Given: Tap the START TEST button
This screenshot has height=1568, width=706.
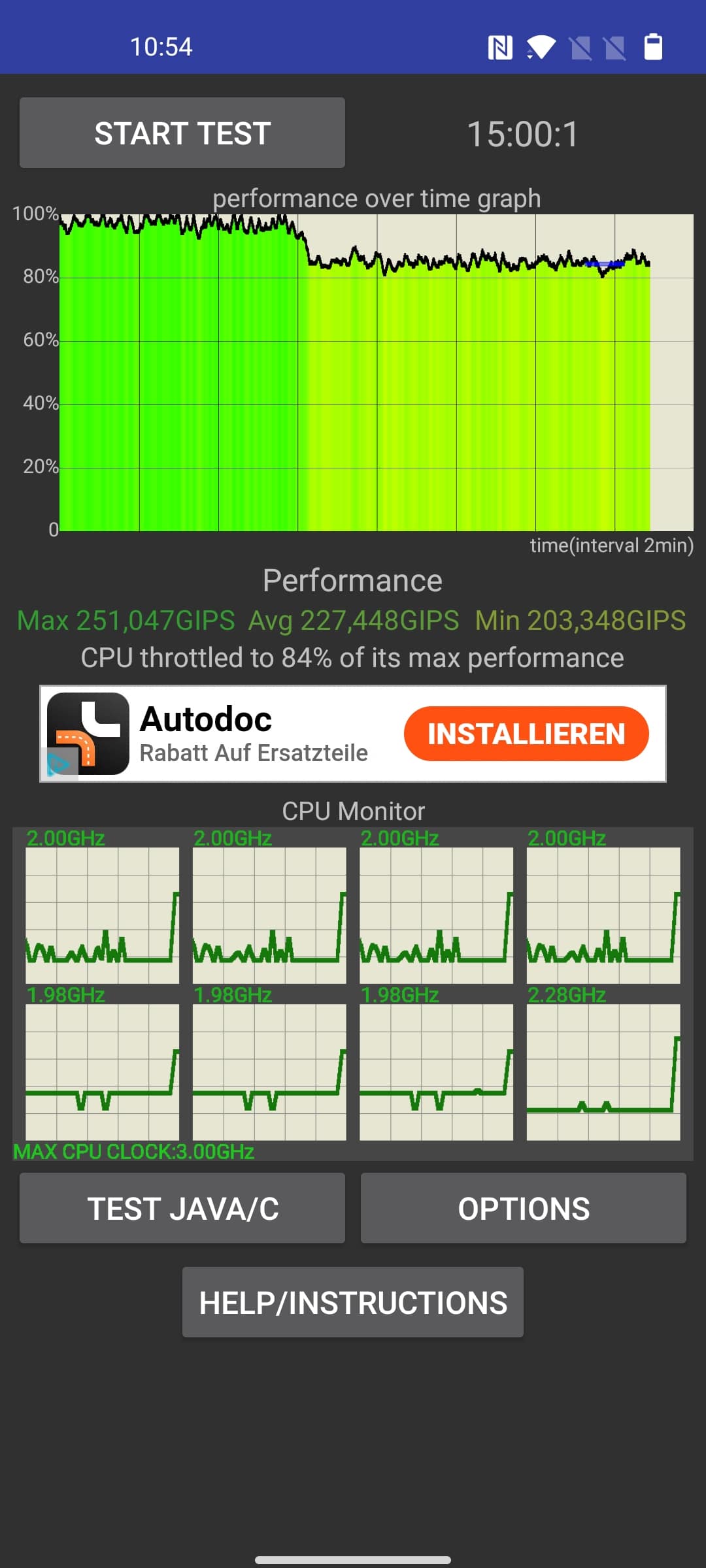Looking at the screenshot, I should [182, 133].
